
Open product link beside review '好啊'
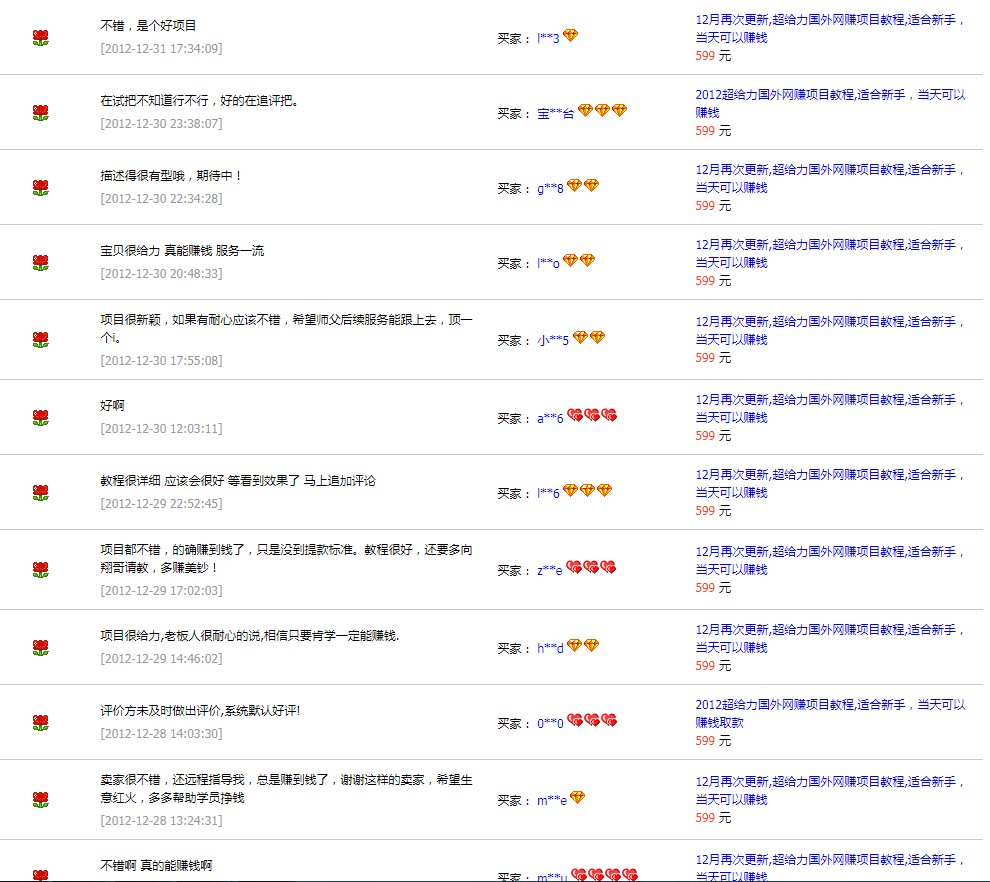(830, 400)
